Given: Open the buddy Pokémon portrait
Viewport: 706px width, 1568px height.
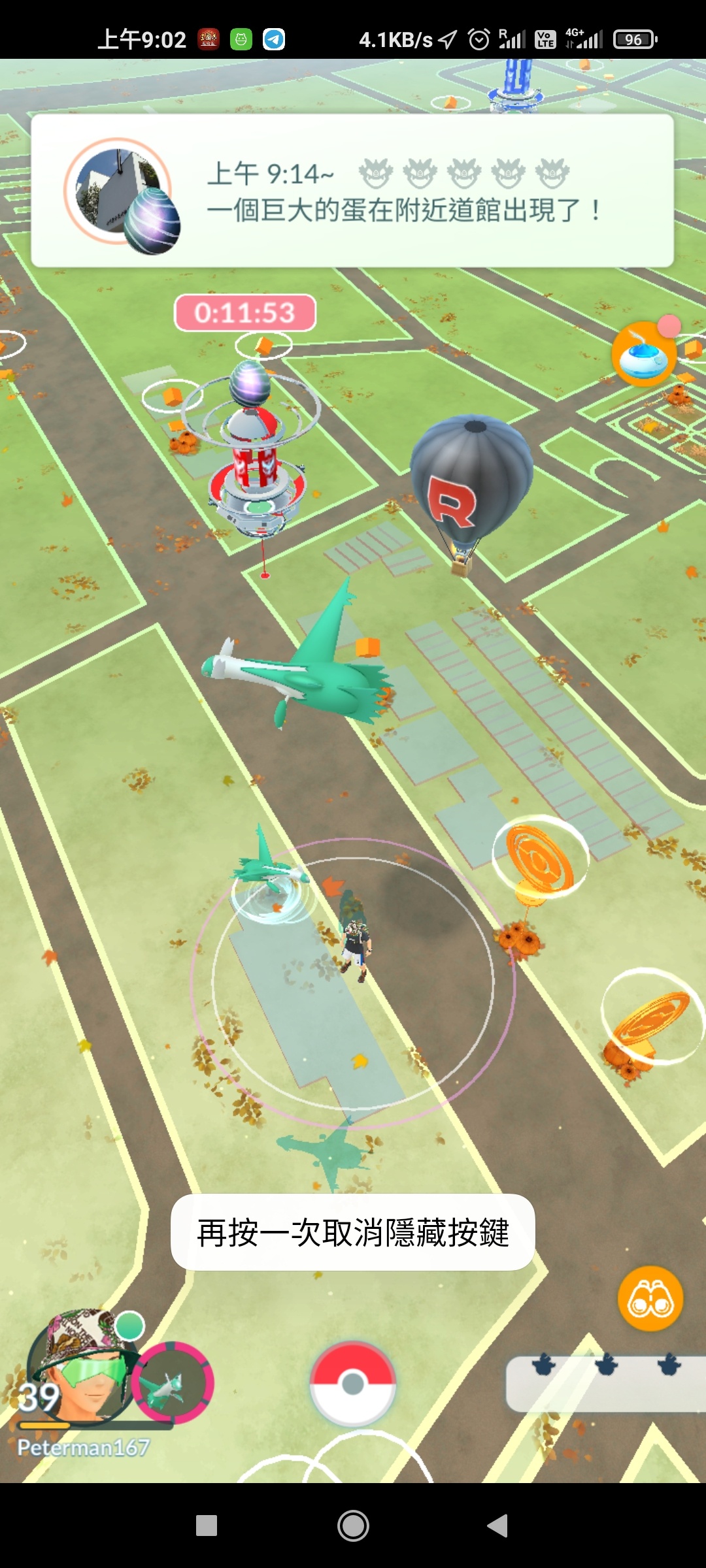Looking at the screenshot, I should pos(173,1382).
